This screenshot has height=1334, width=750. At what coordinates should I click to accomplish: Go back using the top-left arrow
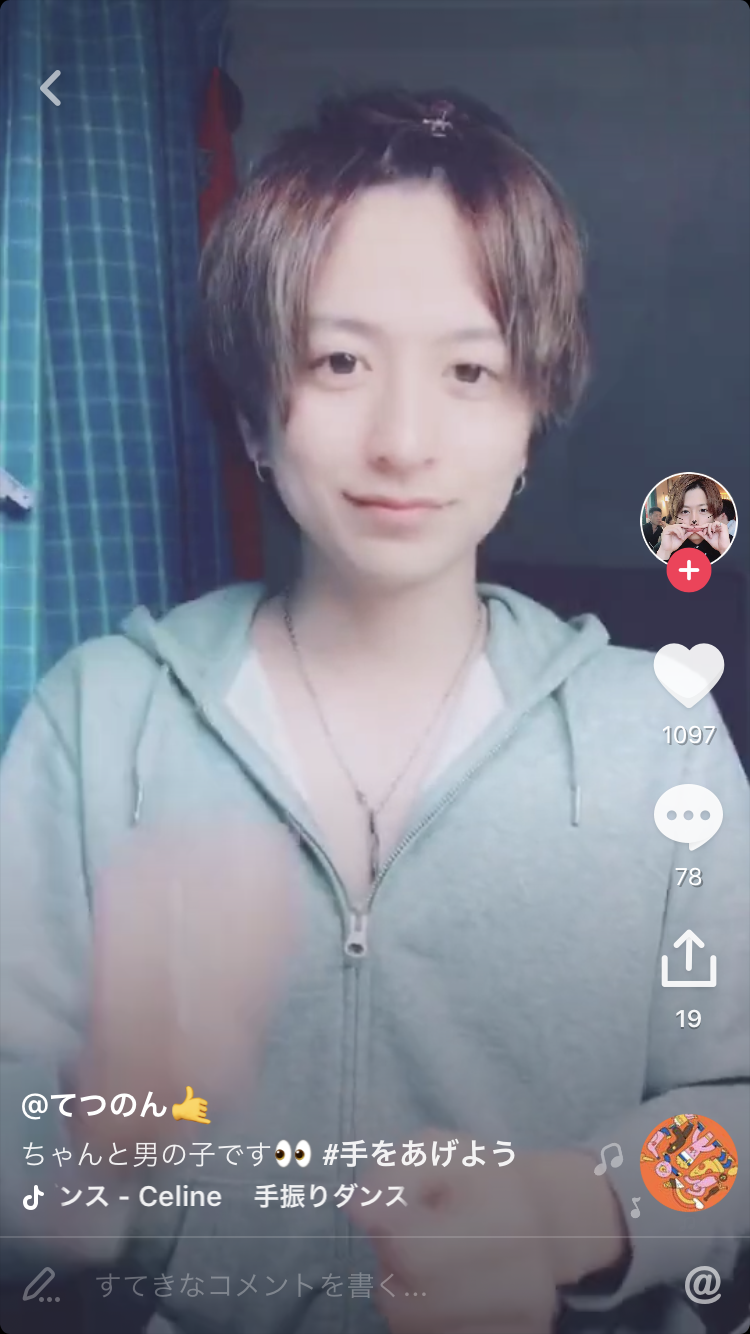[50, 88]
